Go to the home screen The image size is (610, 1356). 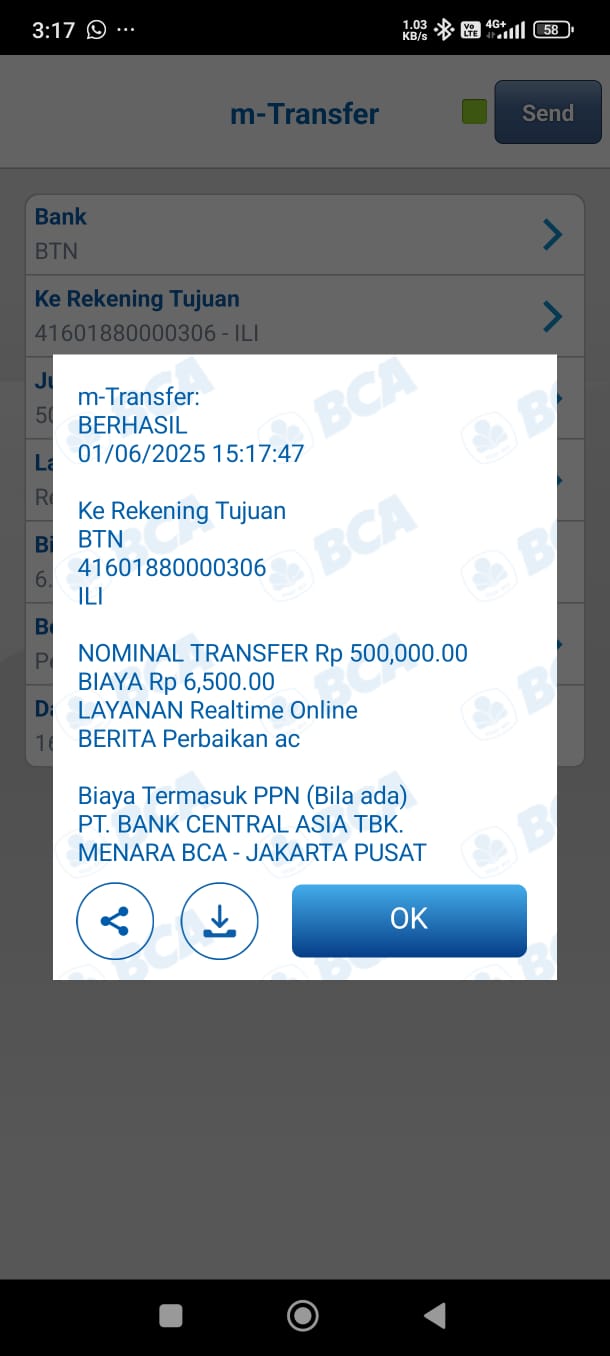pos(303,1315)
